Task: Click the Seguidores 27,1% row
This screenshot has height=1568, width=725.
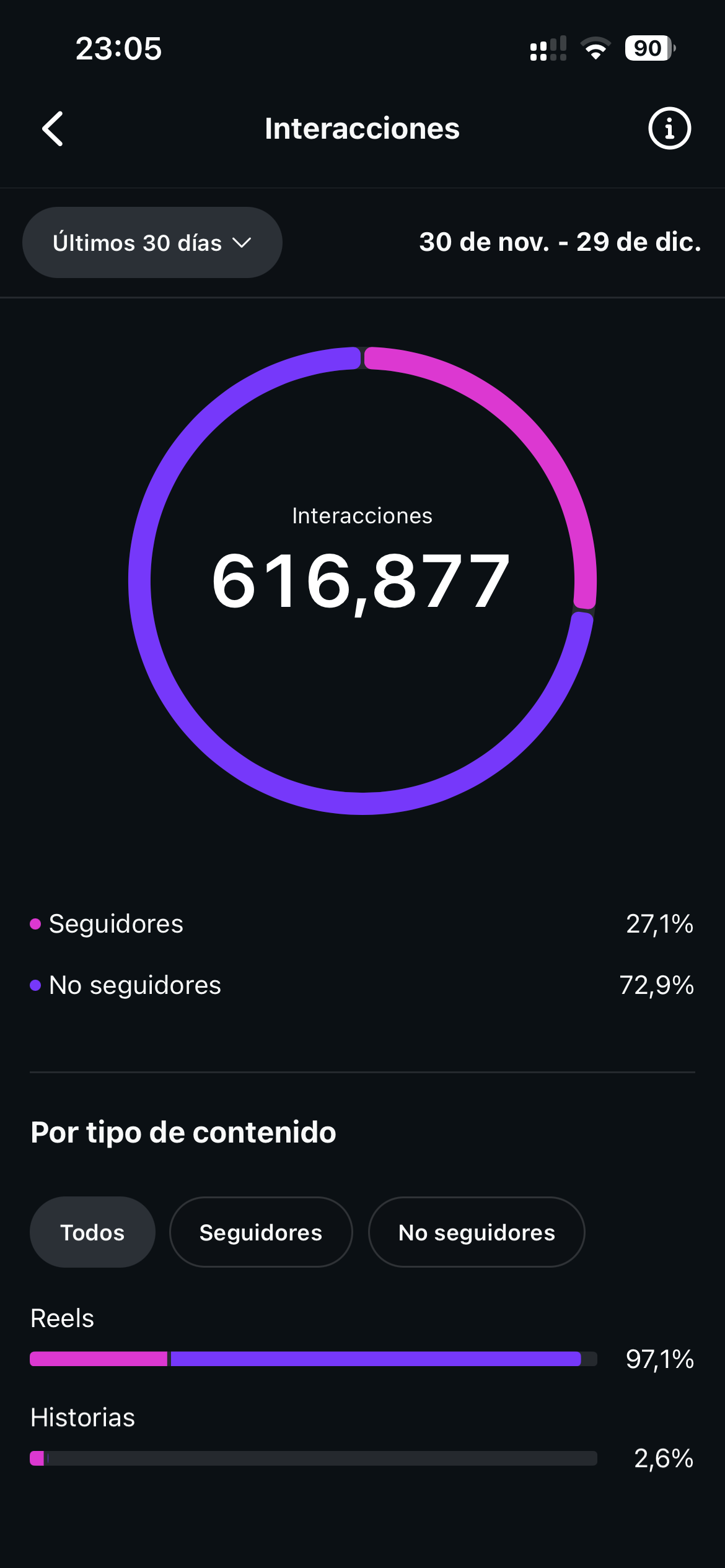Action: [362, 925]
